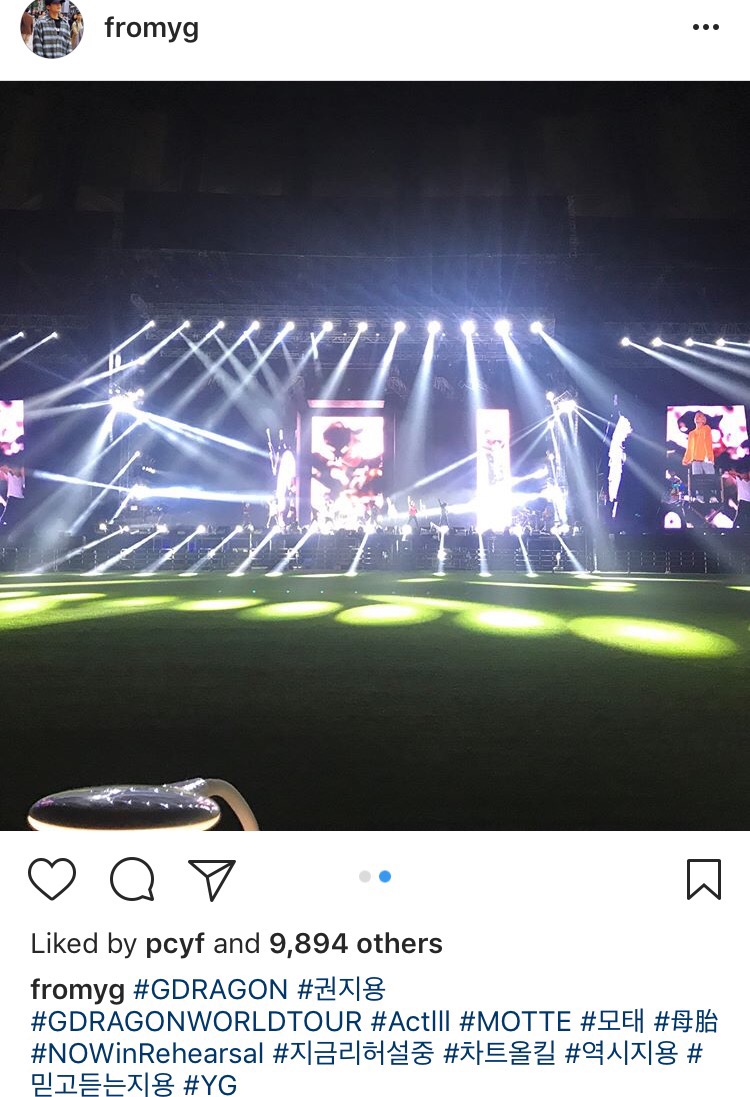Save the post with the bookmark icon
The width and height of the screenshot is (750, 1097).
coord(704,879)
